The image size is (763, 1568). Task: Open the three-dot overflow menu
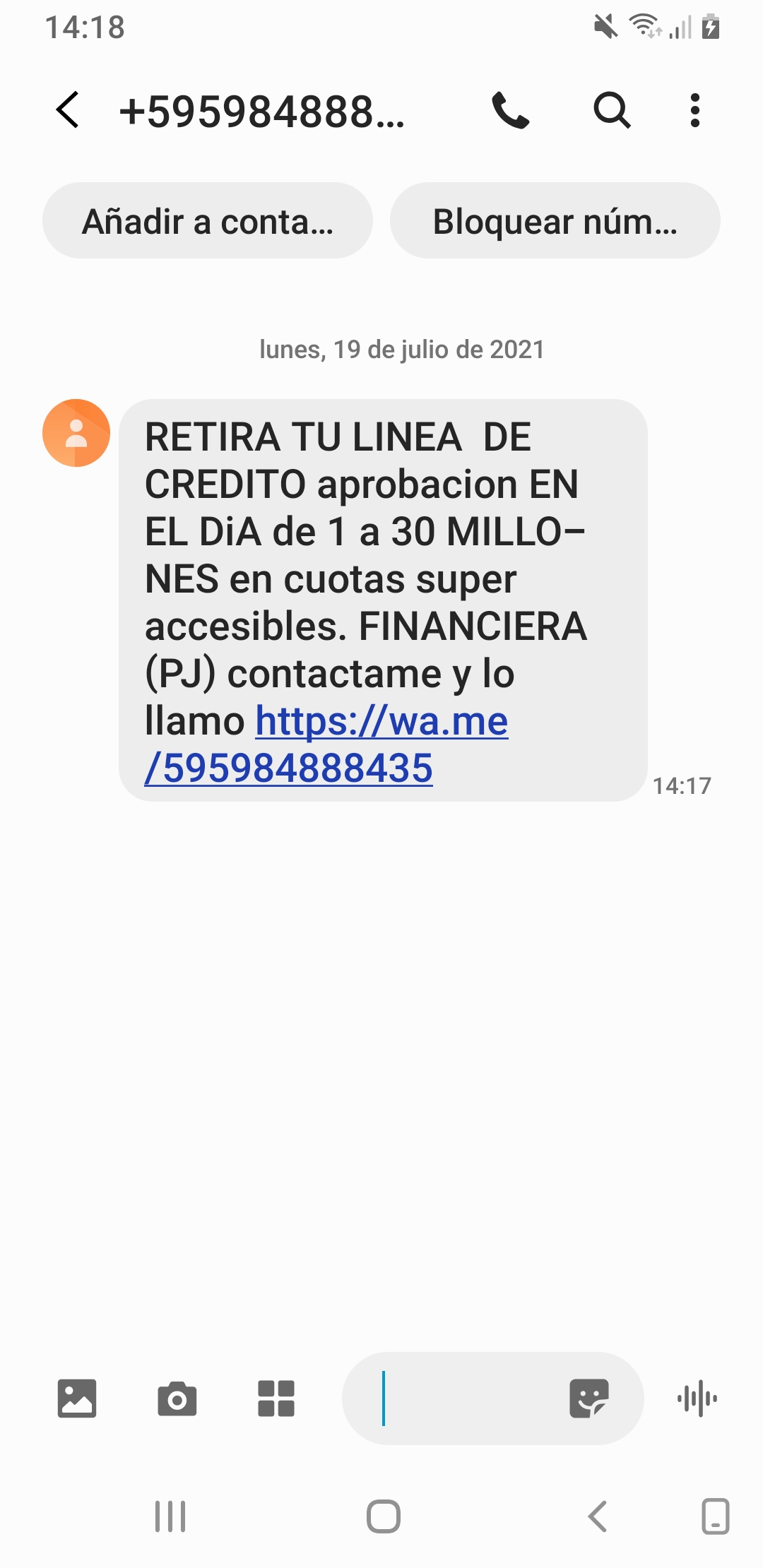click(695, 110)
